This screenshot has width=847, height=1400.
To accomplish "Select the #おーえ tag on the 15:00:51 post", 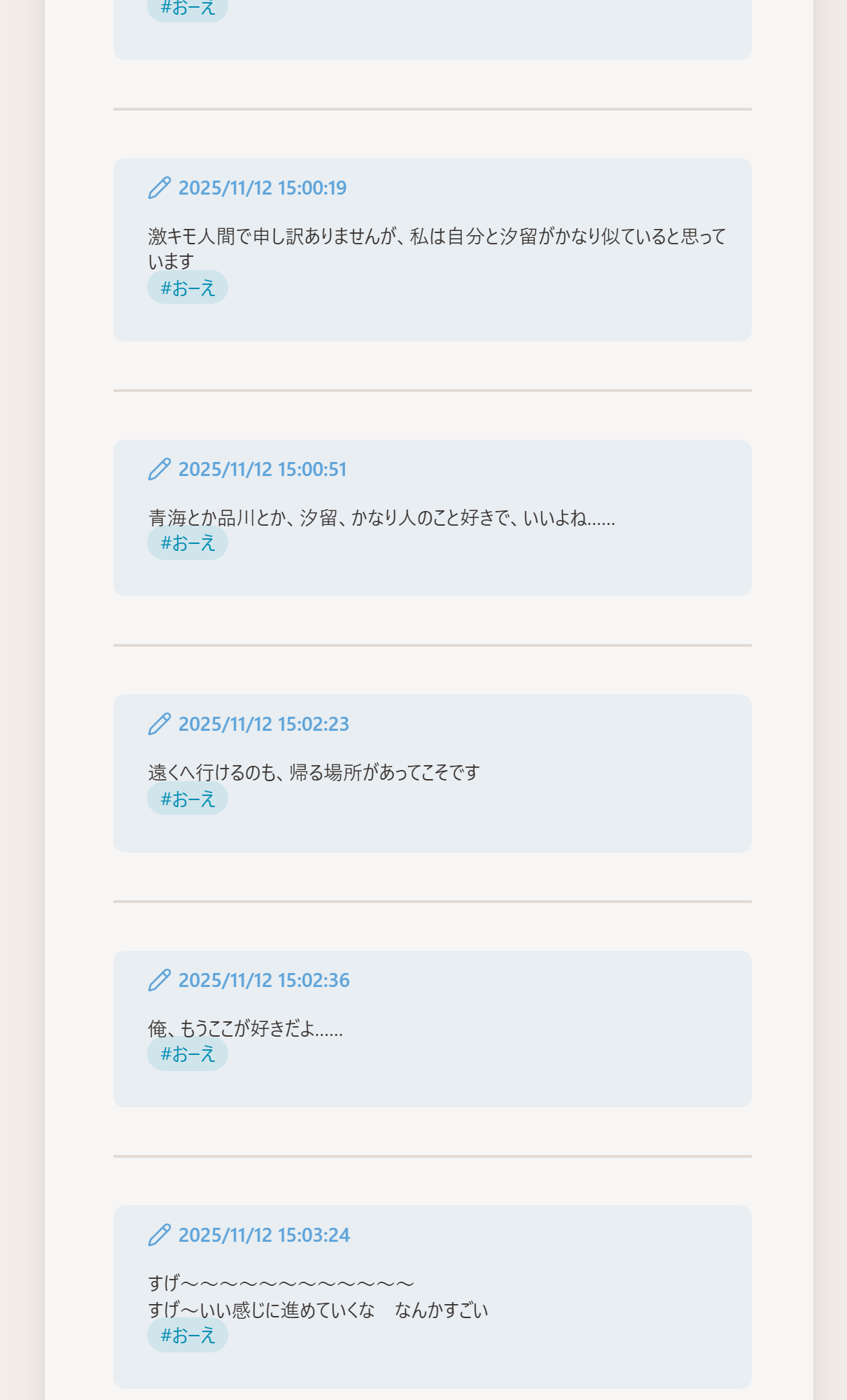I will pos(188,543).
